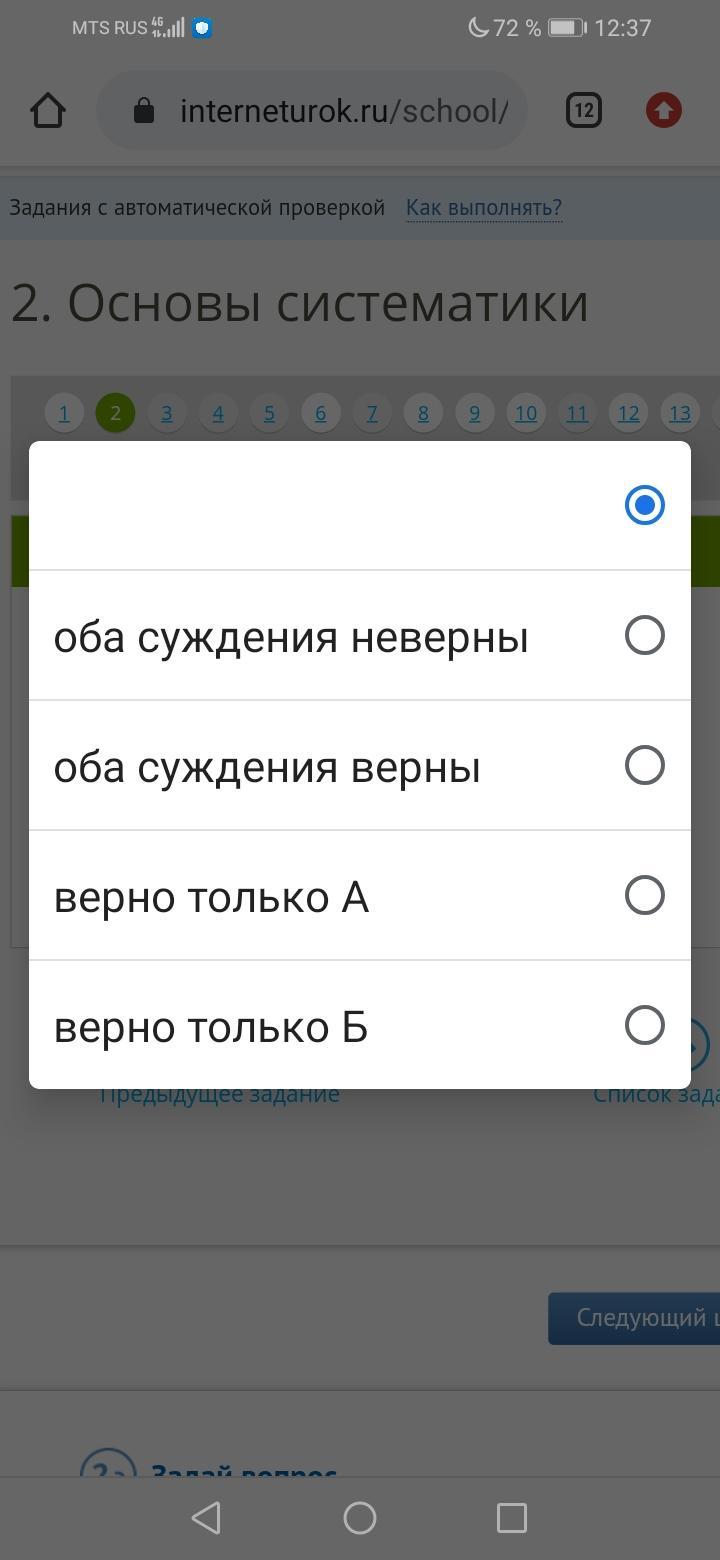720x1560 pixels.
Task: Select "верно только Б"
Action: click(x=360, y=1025)
